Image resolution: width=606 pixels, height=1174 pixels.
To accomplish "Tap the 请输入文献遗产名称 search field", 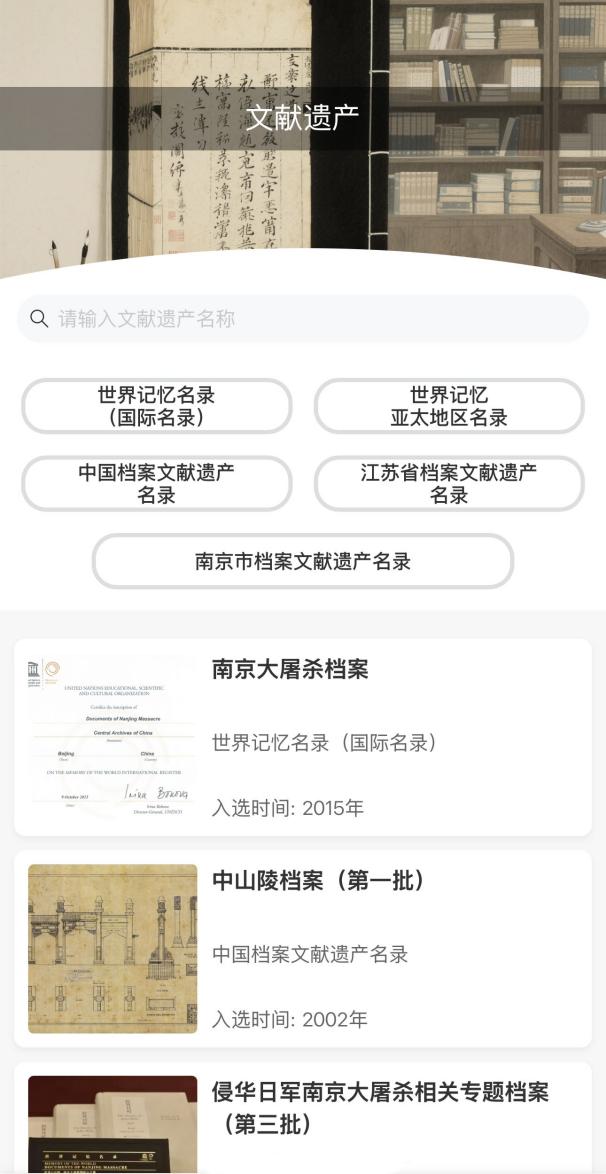I will click(302, 319).
